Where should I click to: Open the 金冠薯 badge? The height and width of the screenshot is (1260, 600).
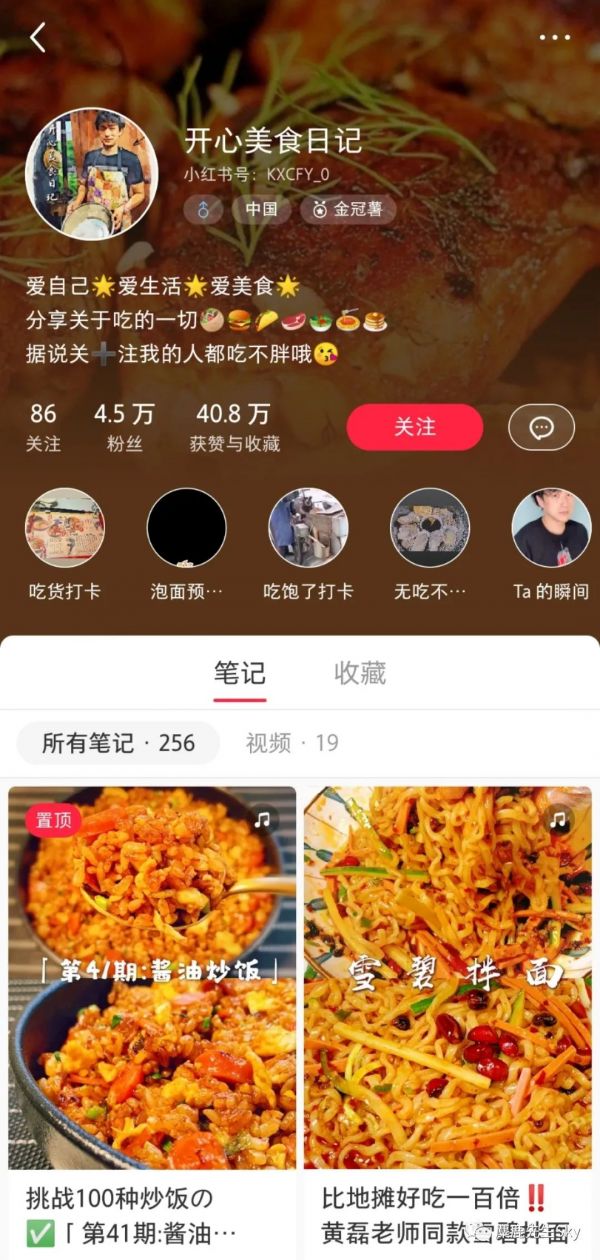348,210
